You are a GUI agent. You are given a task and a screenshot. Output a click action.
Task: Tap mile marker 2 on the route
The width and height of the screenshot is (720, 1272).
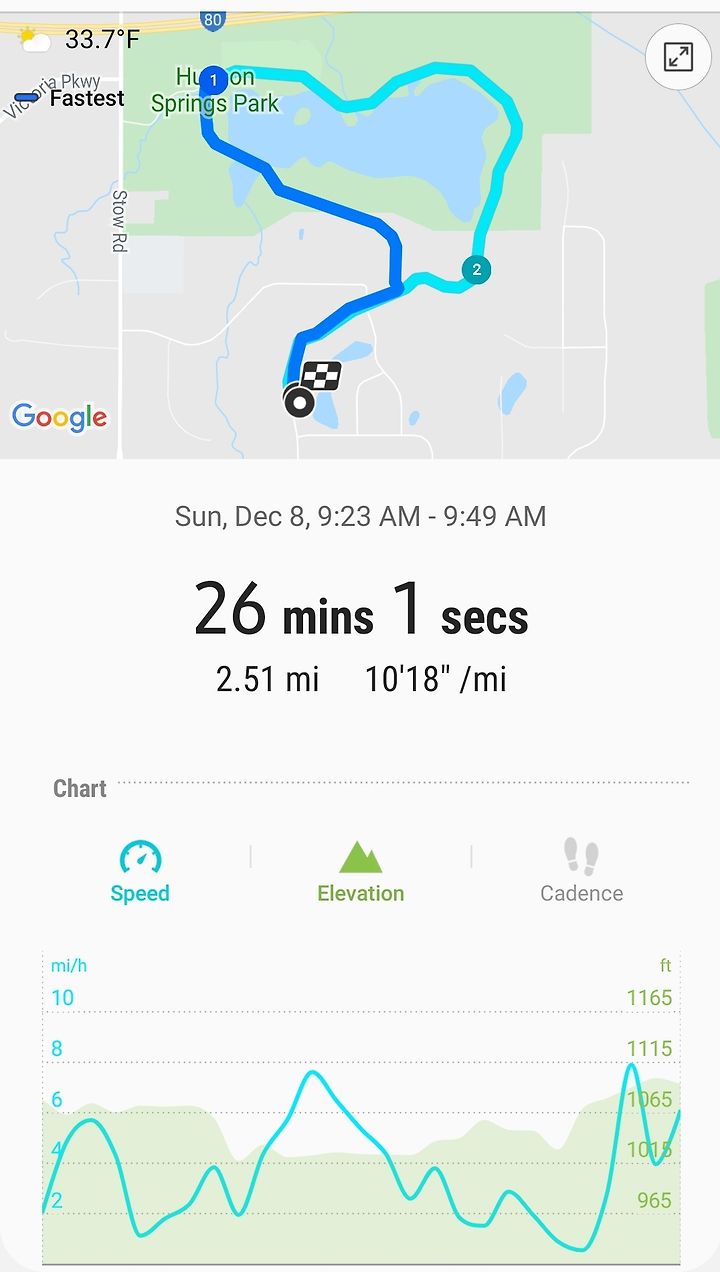pos(476,269)
